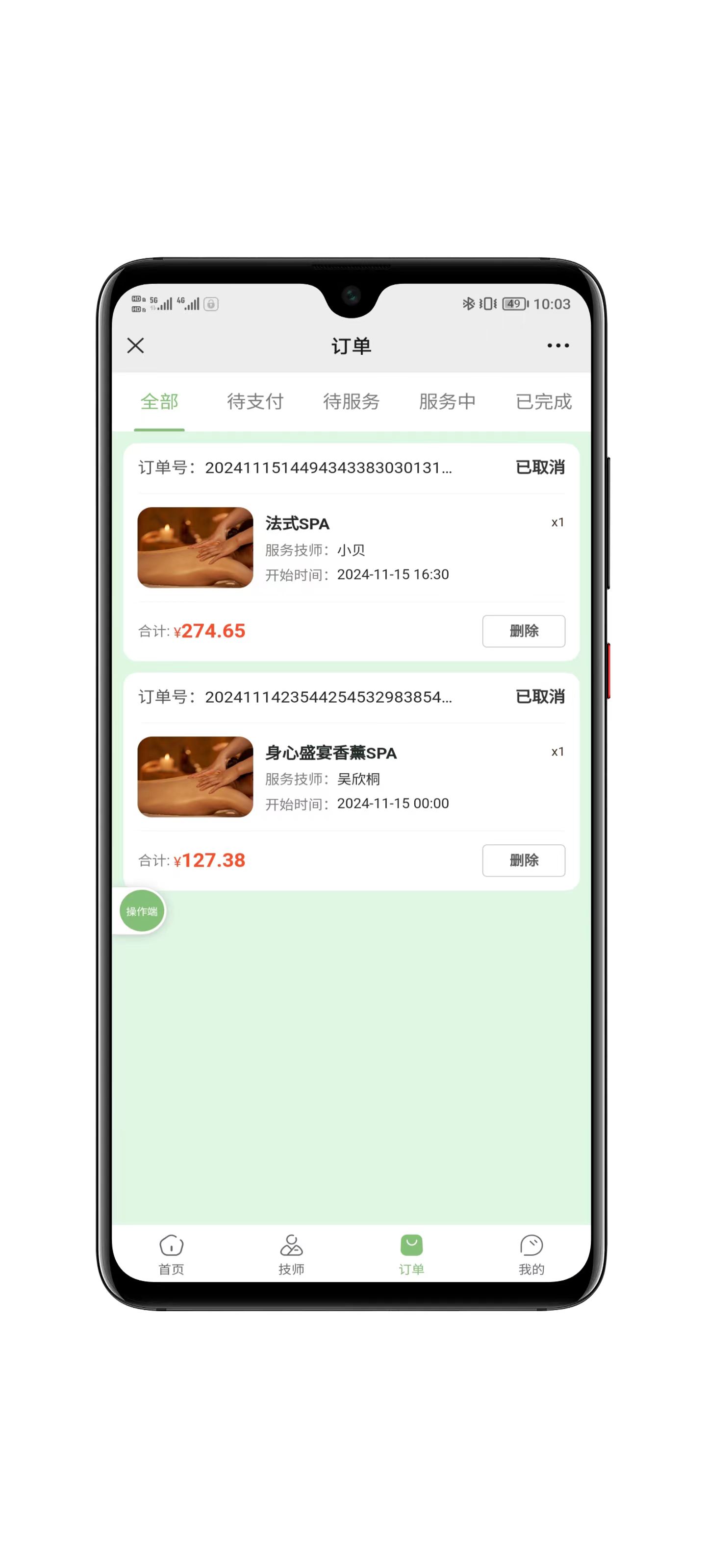Tap 删除 on the 法式SPA order
Viewport: 706px width, 1568px height.
(524, 631)
